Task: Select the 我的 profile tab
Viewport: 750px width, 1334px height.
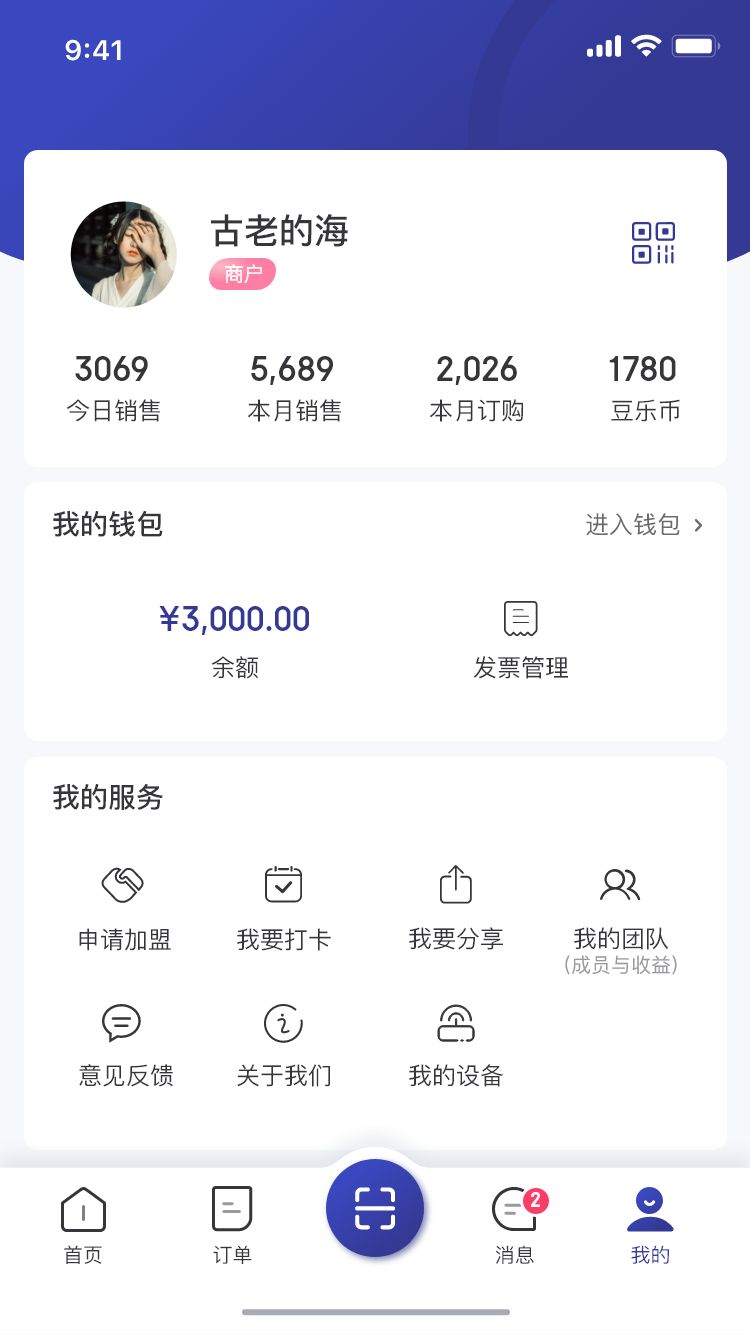Action: point(650,1226)
